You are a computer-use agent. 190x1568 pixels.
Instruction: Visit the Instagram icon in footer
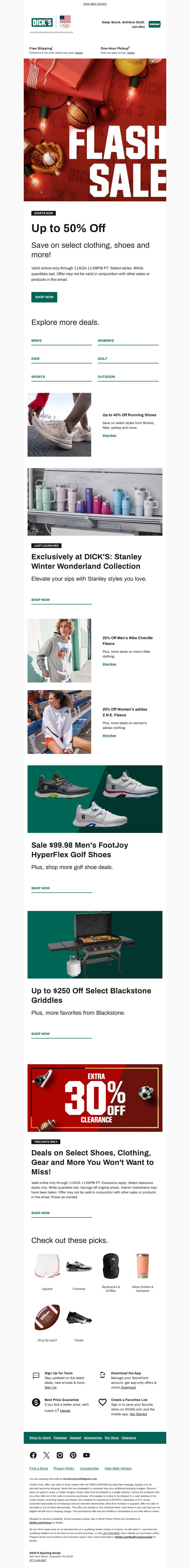click(59, 1455)
